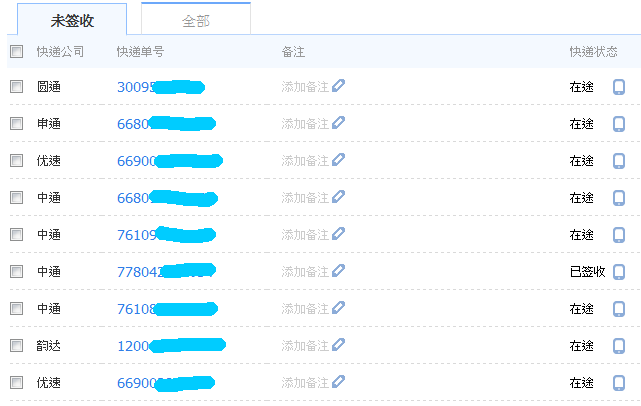Tap the phone icon on 圆通 row
The height and width of the screenshot is (406, 641).
pyautogui.click(x=619, y=87)
